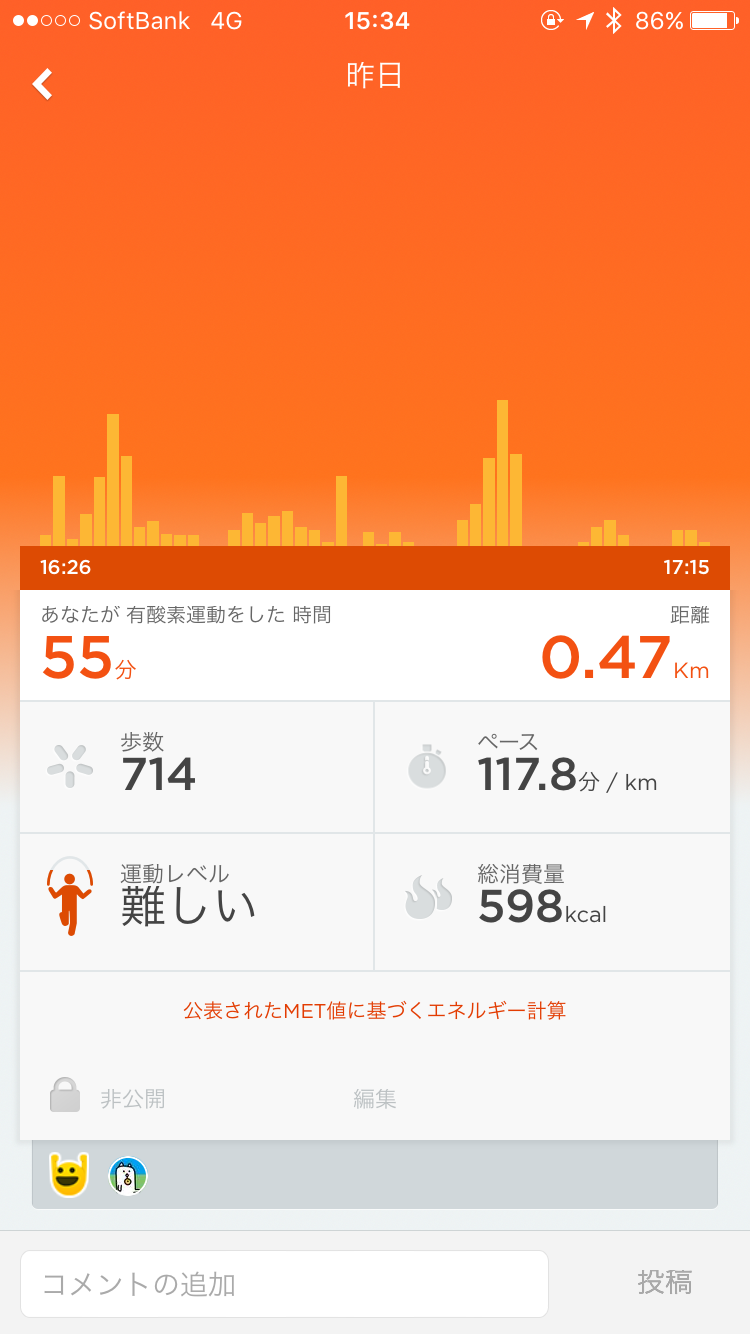Tap the yellow smiley reaction emoji

coord(69,1175)
